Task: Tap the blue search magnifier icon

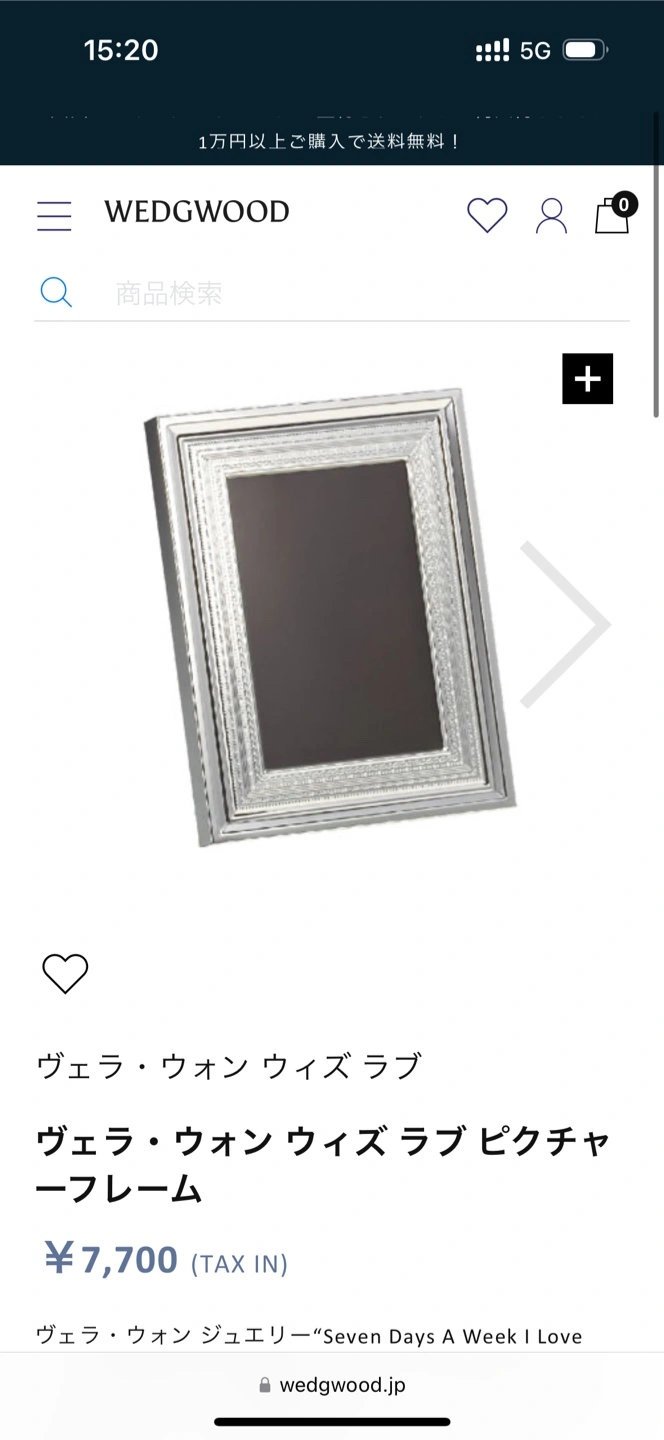Action: (56, 293)
